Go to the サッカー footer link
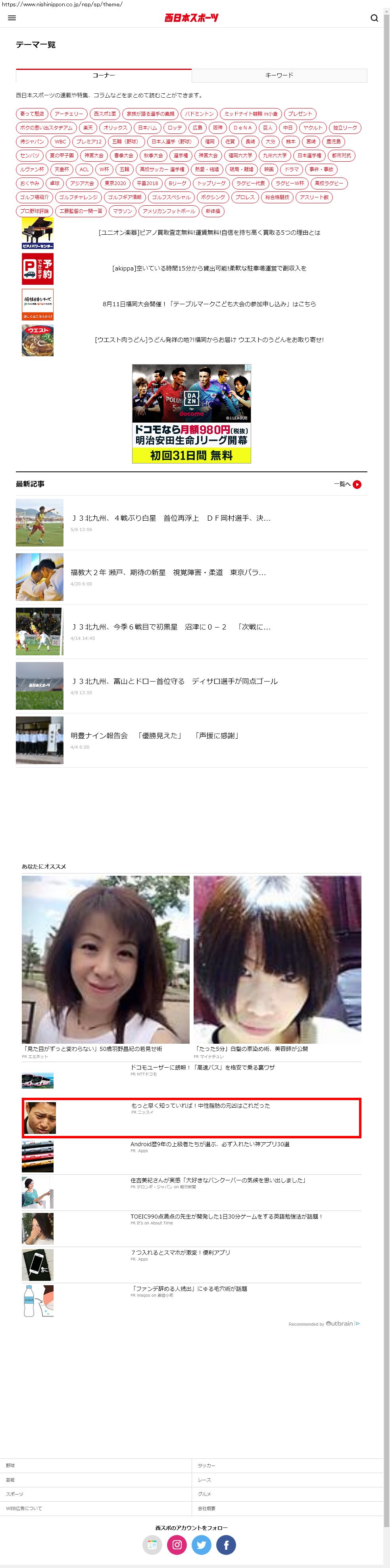The image size is (390, 1568). tap(206, 1466)
